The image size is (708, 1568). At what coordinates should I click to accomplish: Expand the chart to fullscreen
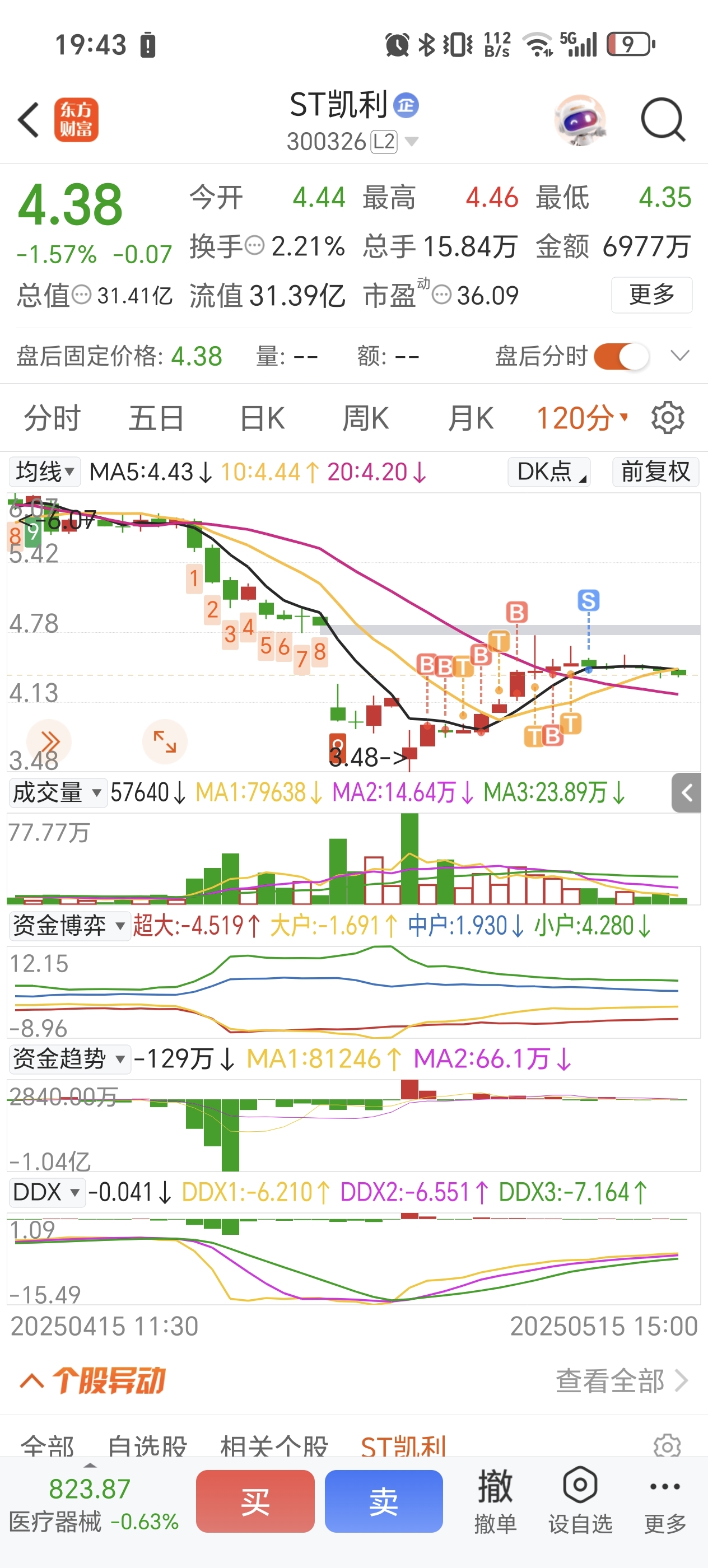pyautogui.click(x=164, y=741)
